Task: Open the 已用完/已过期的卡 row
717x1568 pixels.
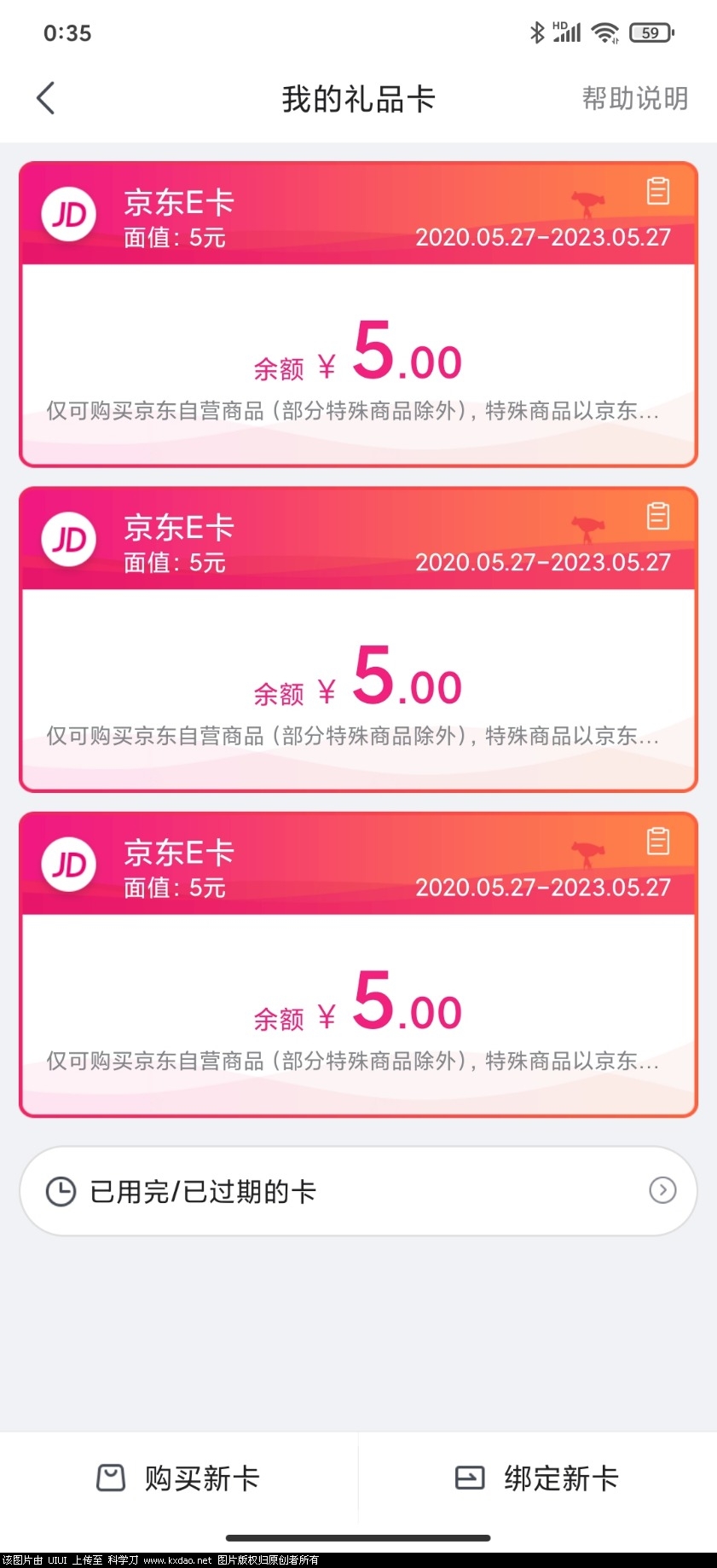Action: [x=358, y=1191]
